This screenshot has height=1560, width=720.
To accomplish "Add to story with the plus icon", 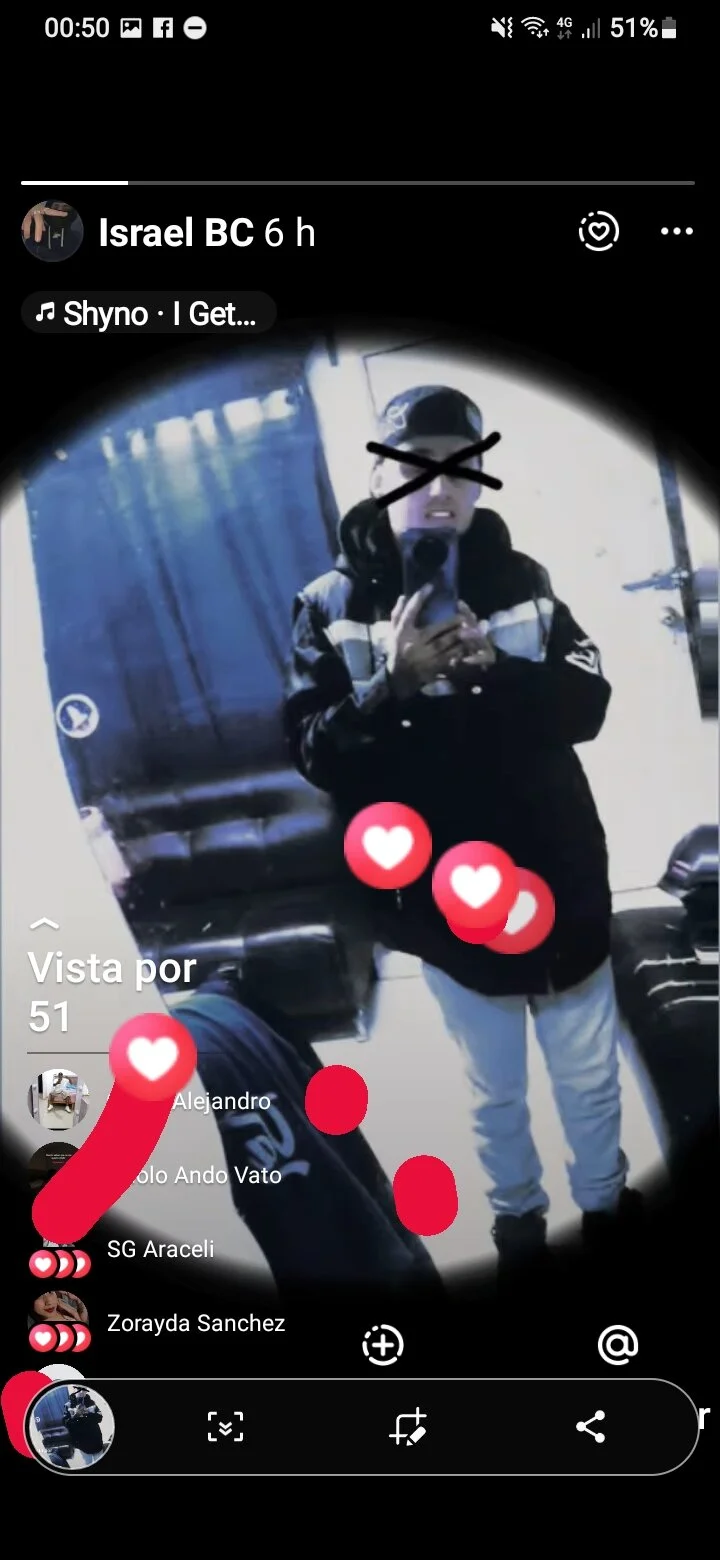I will pos(383,1345).
